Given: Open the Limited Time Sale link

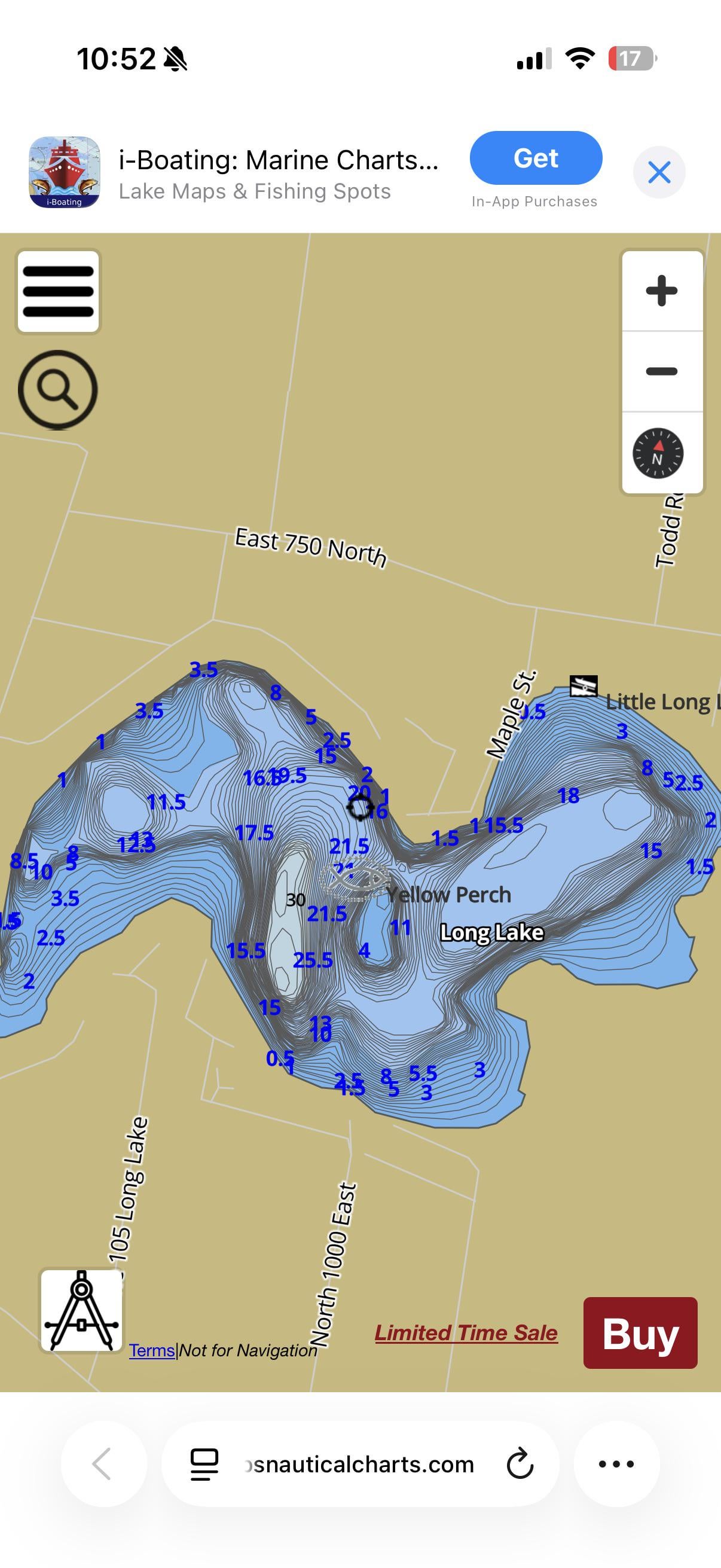Looking at the screenshot, I should [466, 1332].
